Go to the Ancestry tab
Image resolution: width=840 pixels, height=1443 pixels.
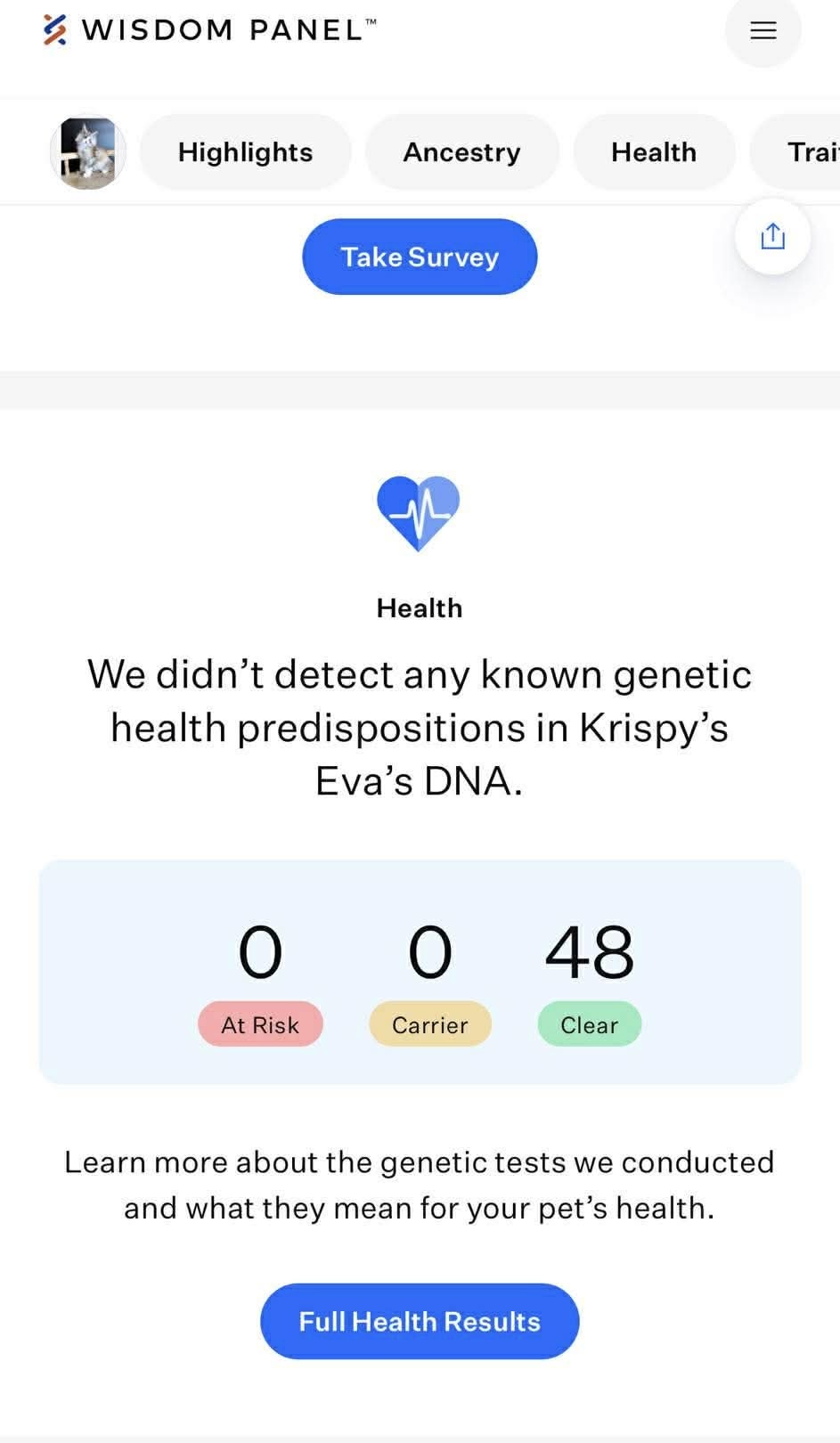click(461, 152)
